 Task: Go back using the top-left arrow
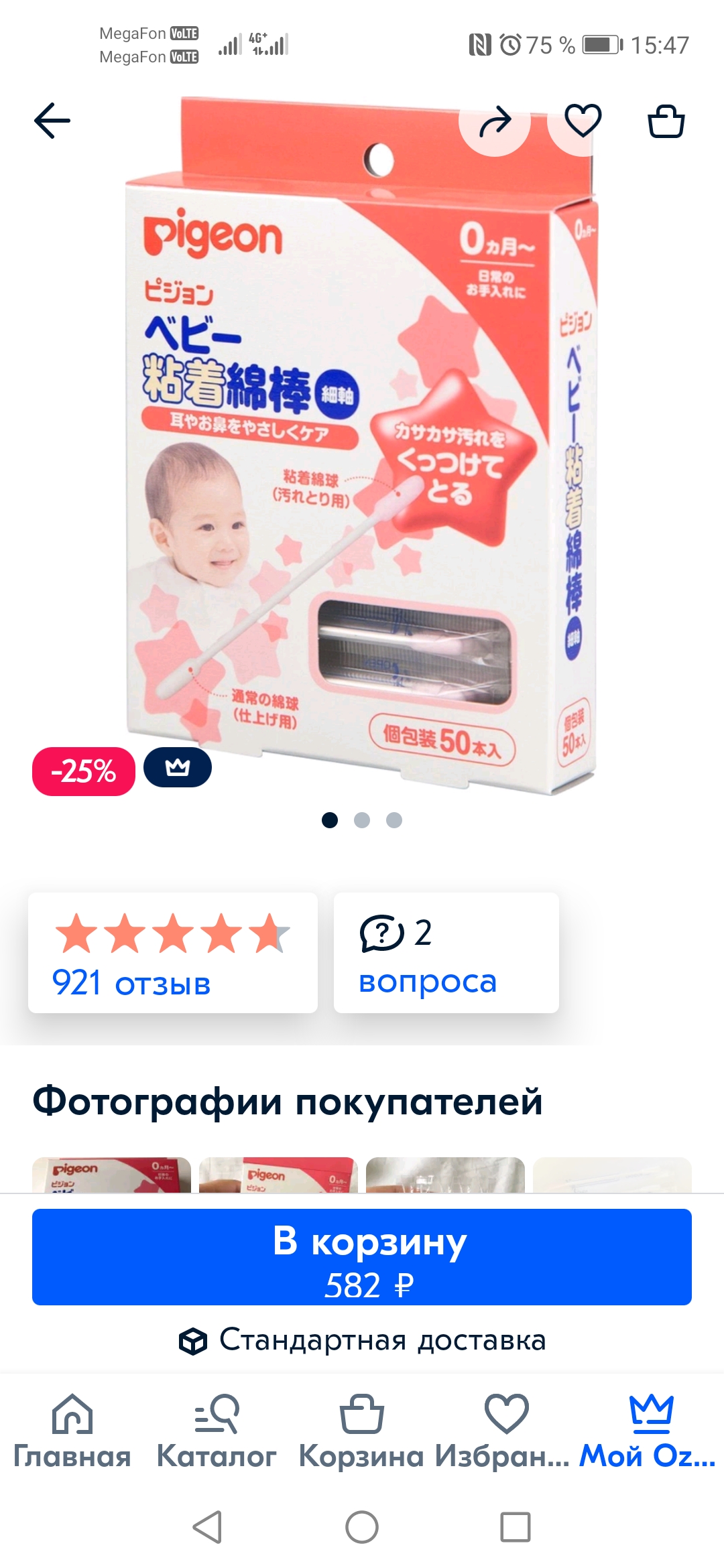point(52,121)
